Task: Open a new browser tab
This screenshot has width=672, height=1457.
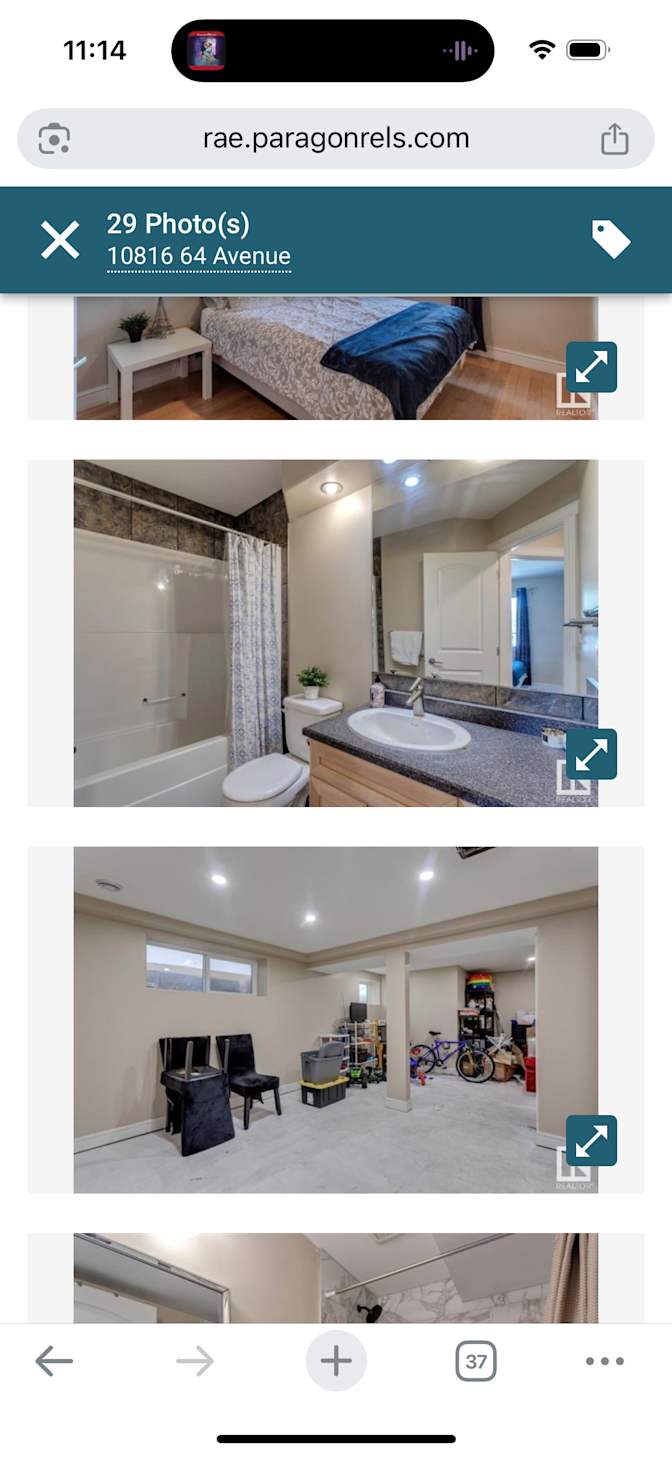Action: coord(336,1361)
